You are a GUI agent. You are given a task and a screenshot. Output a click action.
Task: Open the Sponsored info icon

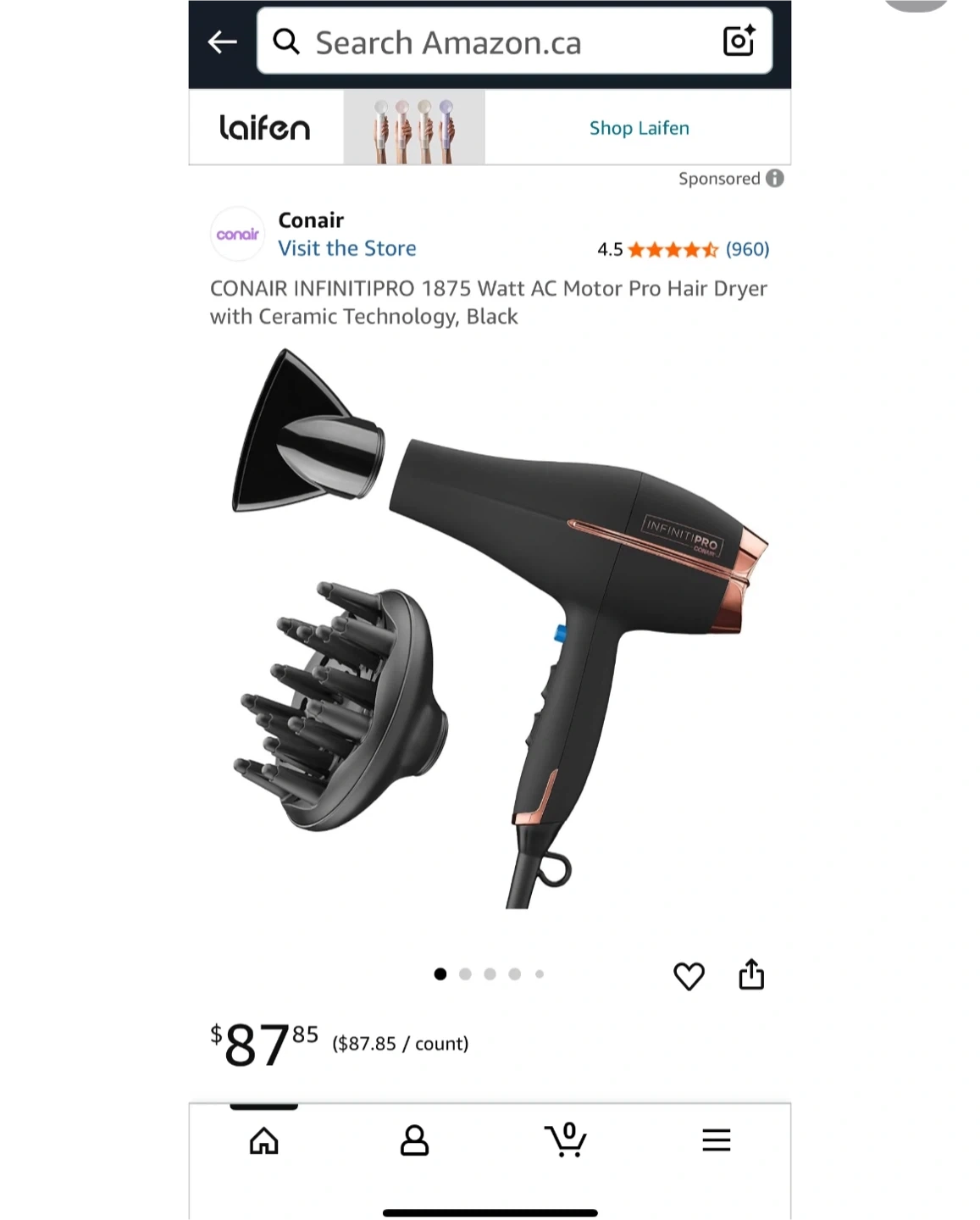click(x=775, y=179)
